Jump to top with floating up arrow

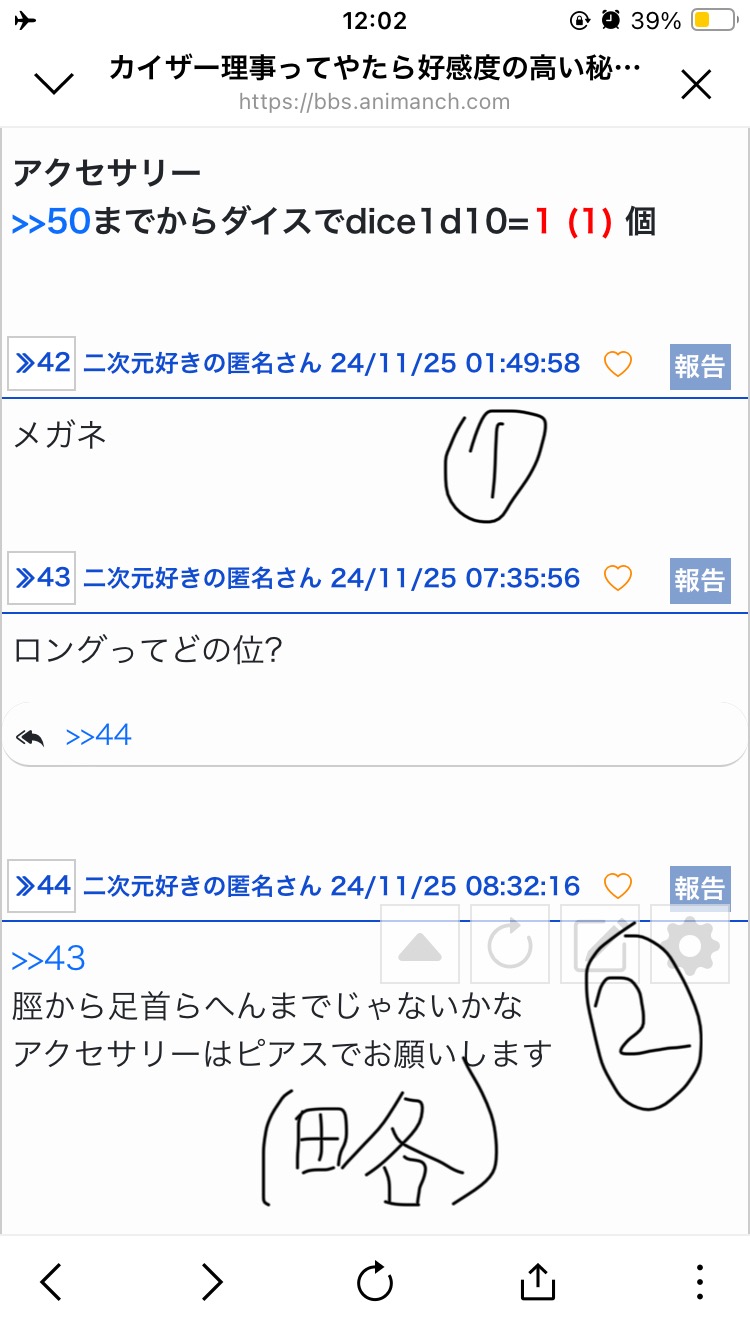(x=420, y=944)
